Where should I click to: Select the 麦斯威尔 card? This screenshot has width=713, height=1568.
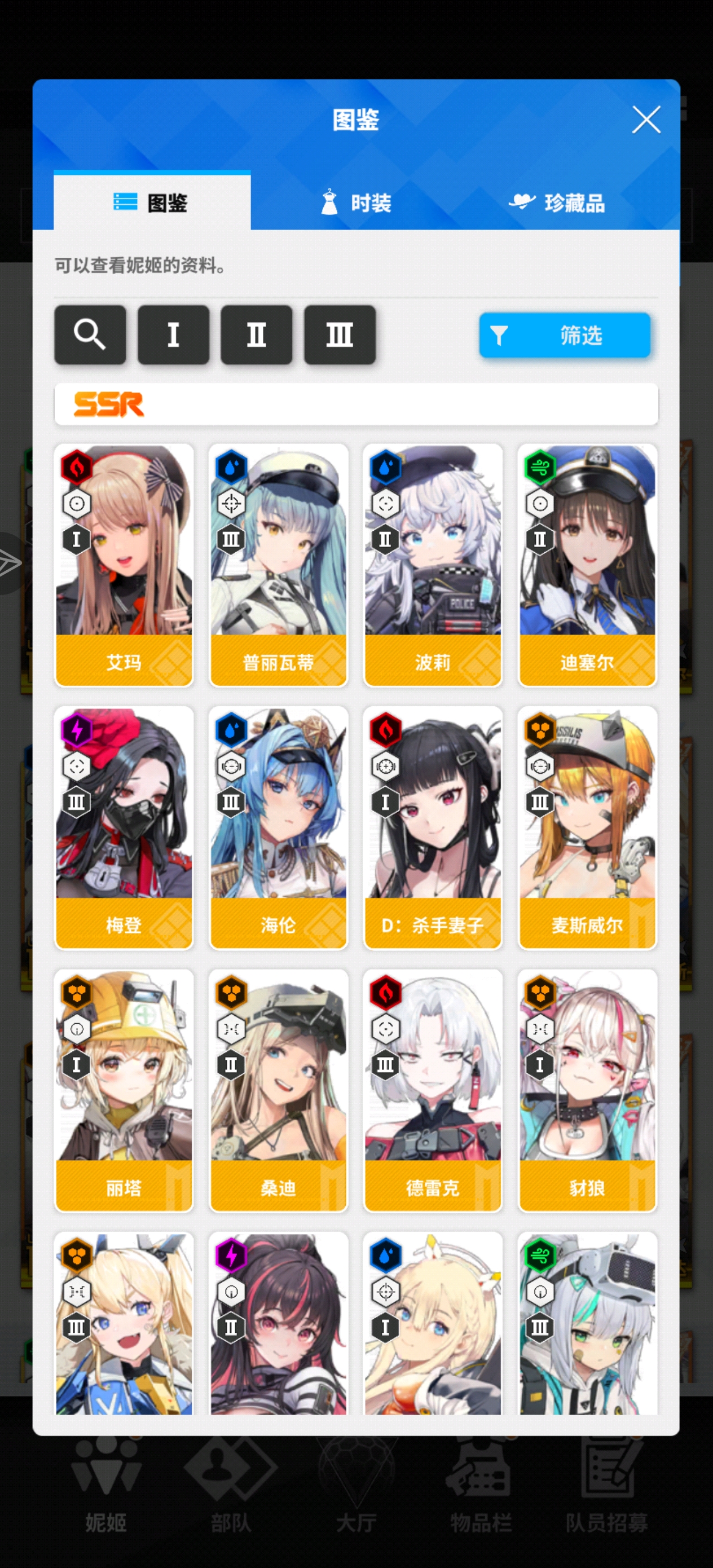[x=587, y=828]
